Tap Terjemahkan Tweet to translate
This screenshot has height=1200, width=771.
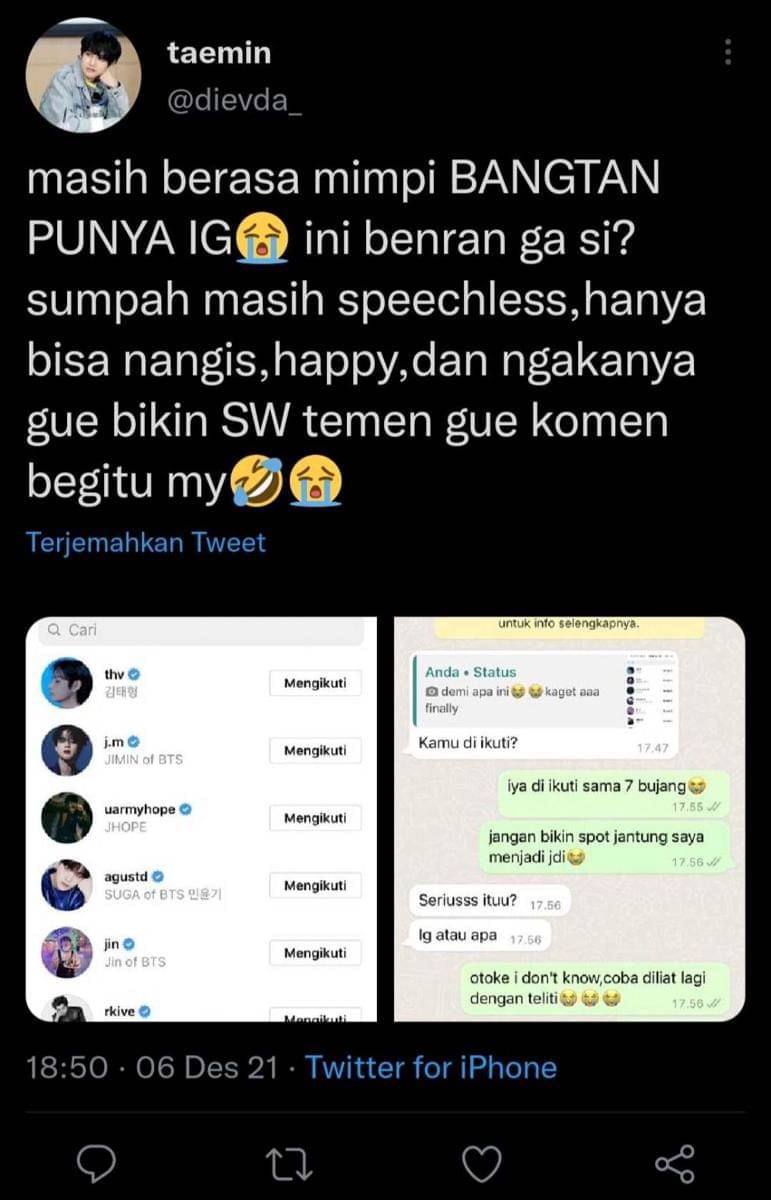pos(146,543)
